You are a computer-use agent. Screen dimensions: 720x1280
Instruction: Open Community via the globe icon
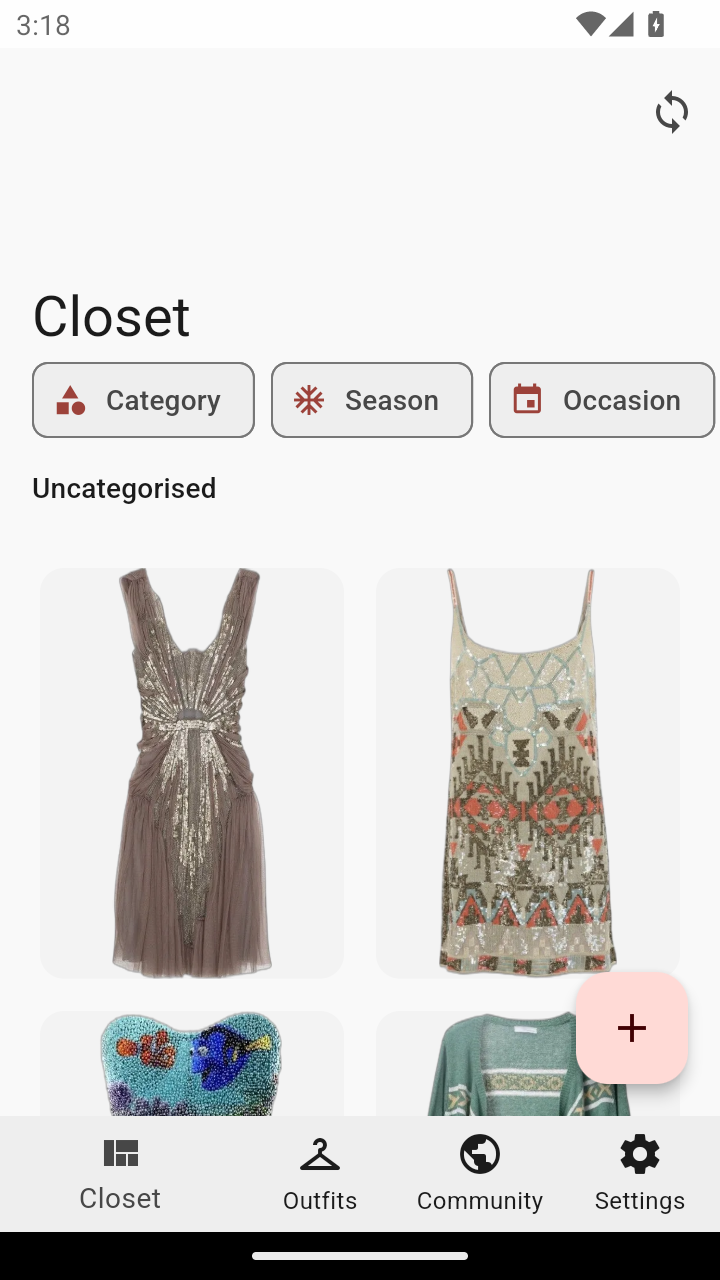point(480,1152)
